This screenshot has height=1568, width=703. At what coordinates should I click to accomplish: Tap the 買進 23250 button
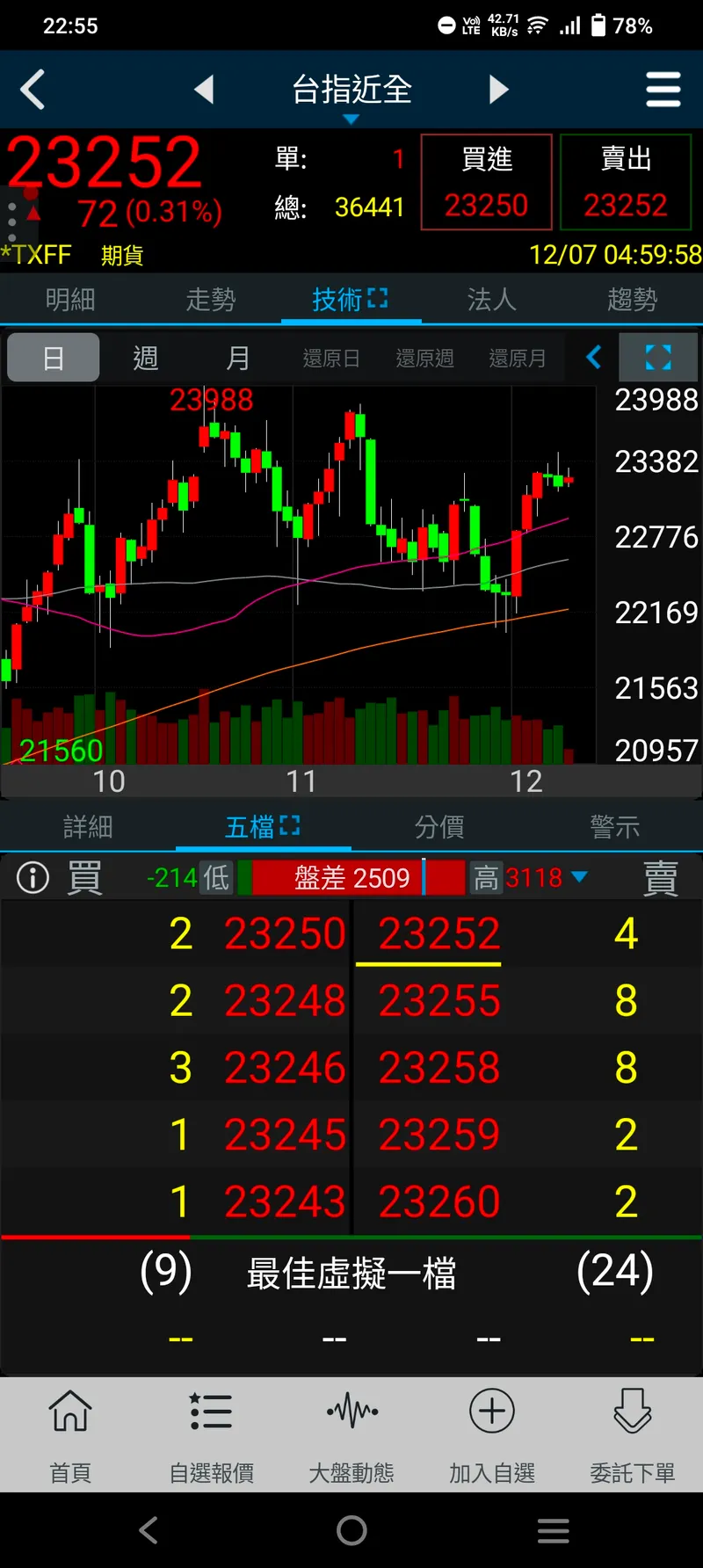487,182
